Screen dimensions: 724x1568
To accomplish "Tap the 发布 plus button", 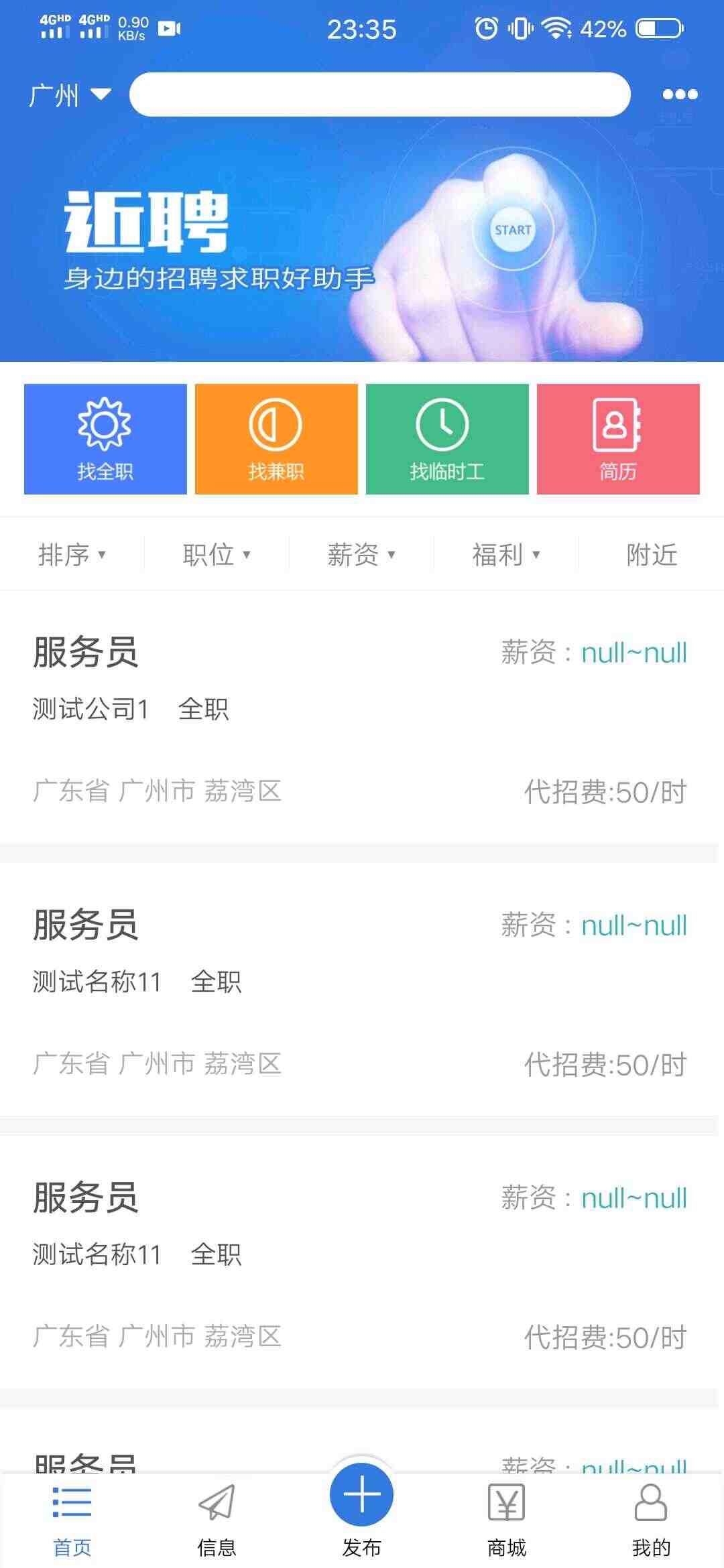I will pos(361,1494).
